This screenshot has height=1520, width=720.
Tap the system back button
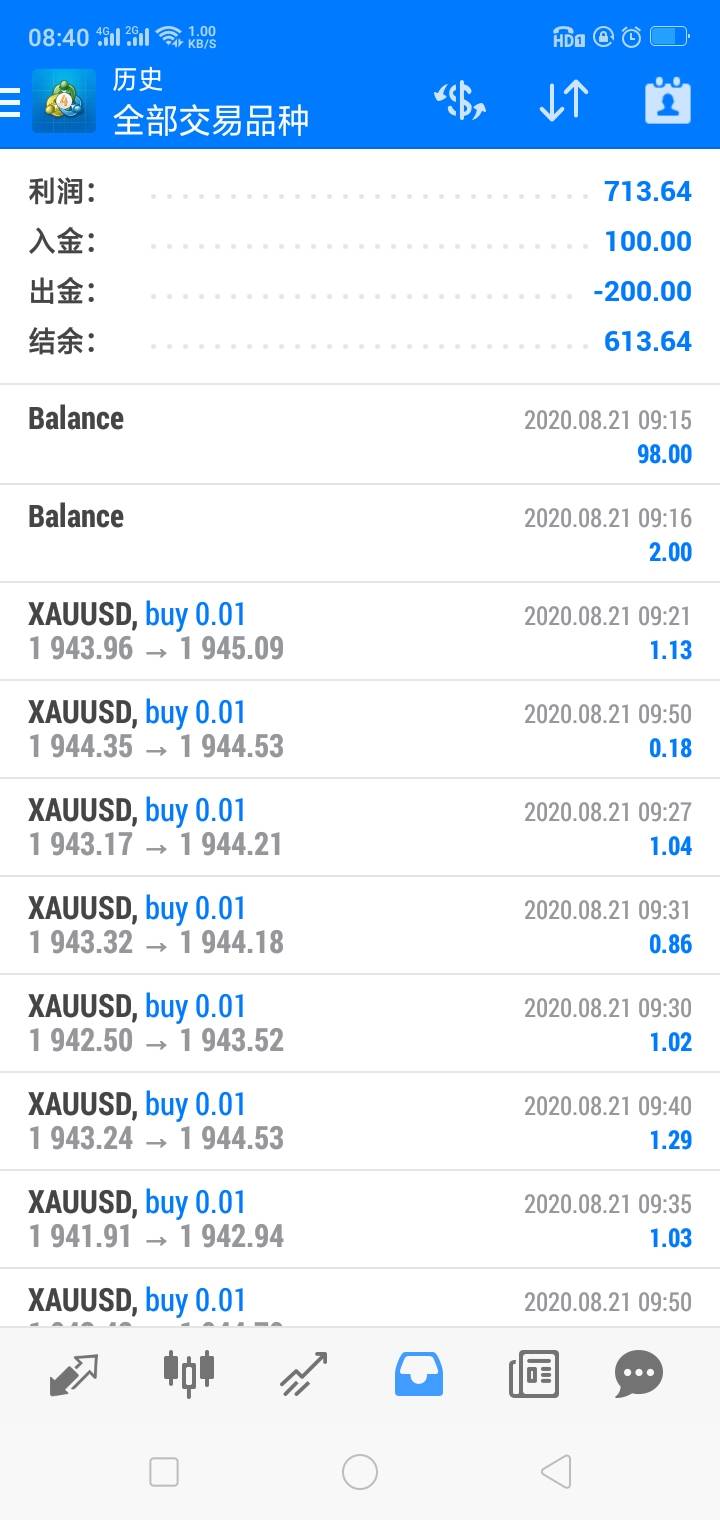click(555, 1472)
